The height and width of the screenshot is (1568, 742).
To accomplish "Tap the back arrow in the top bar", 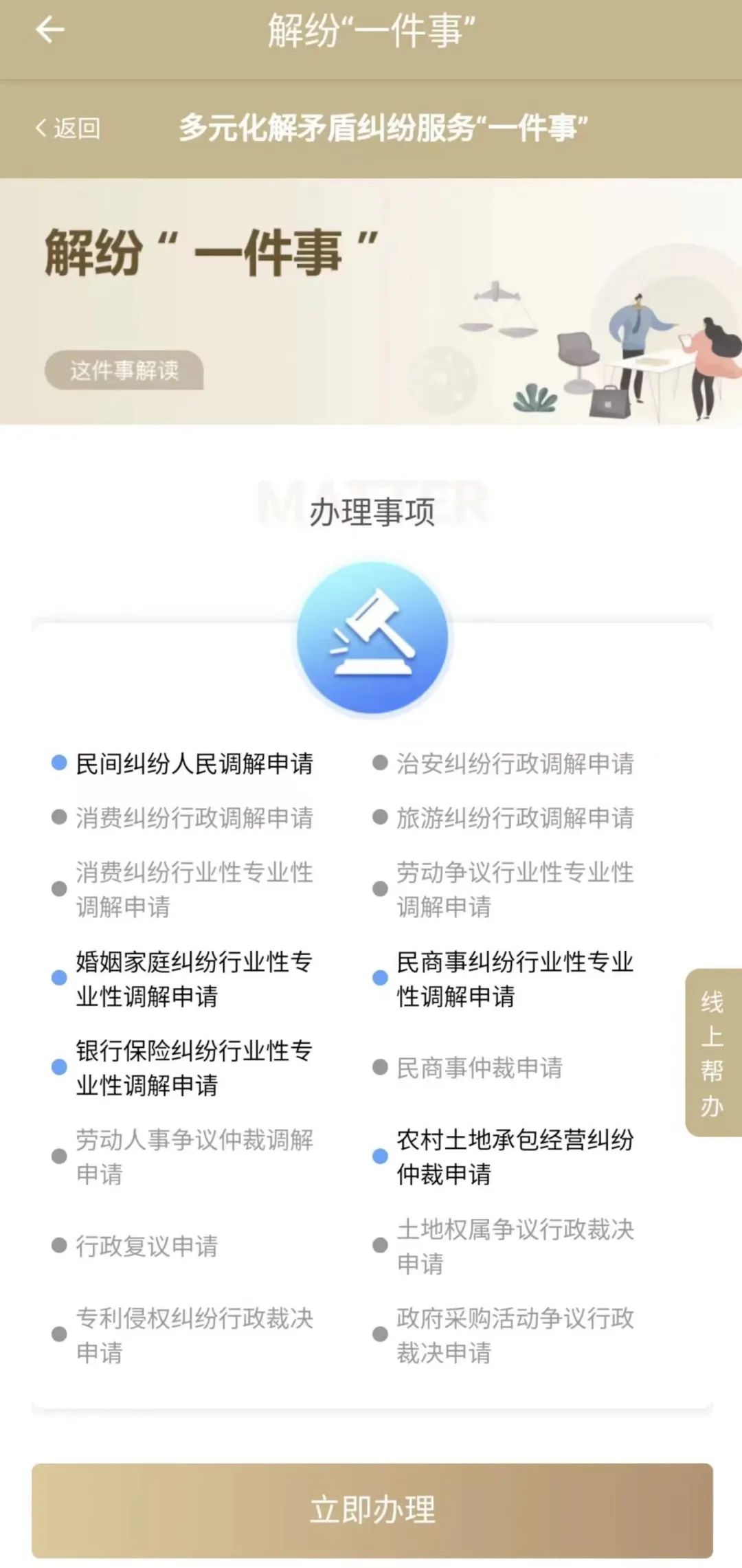I will pyautogui.click(x=49, y=30).
